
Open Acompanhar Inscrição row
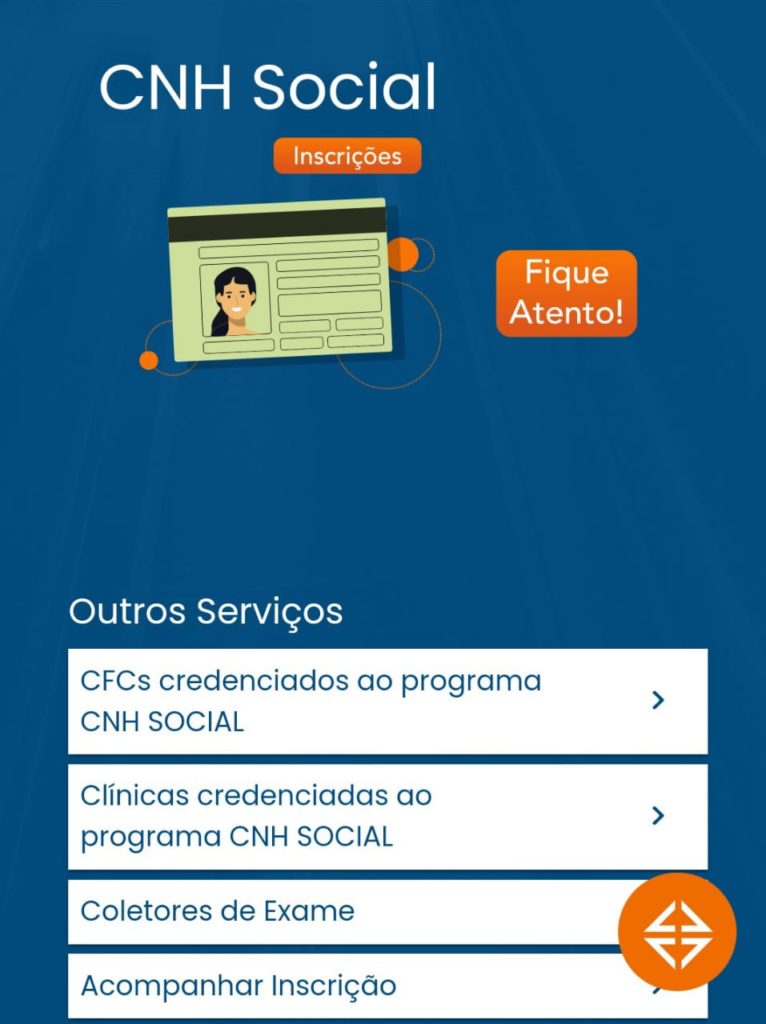click(x=330, y=986)
